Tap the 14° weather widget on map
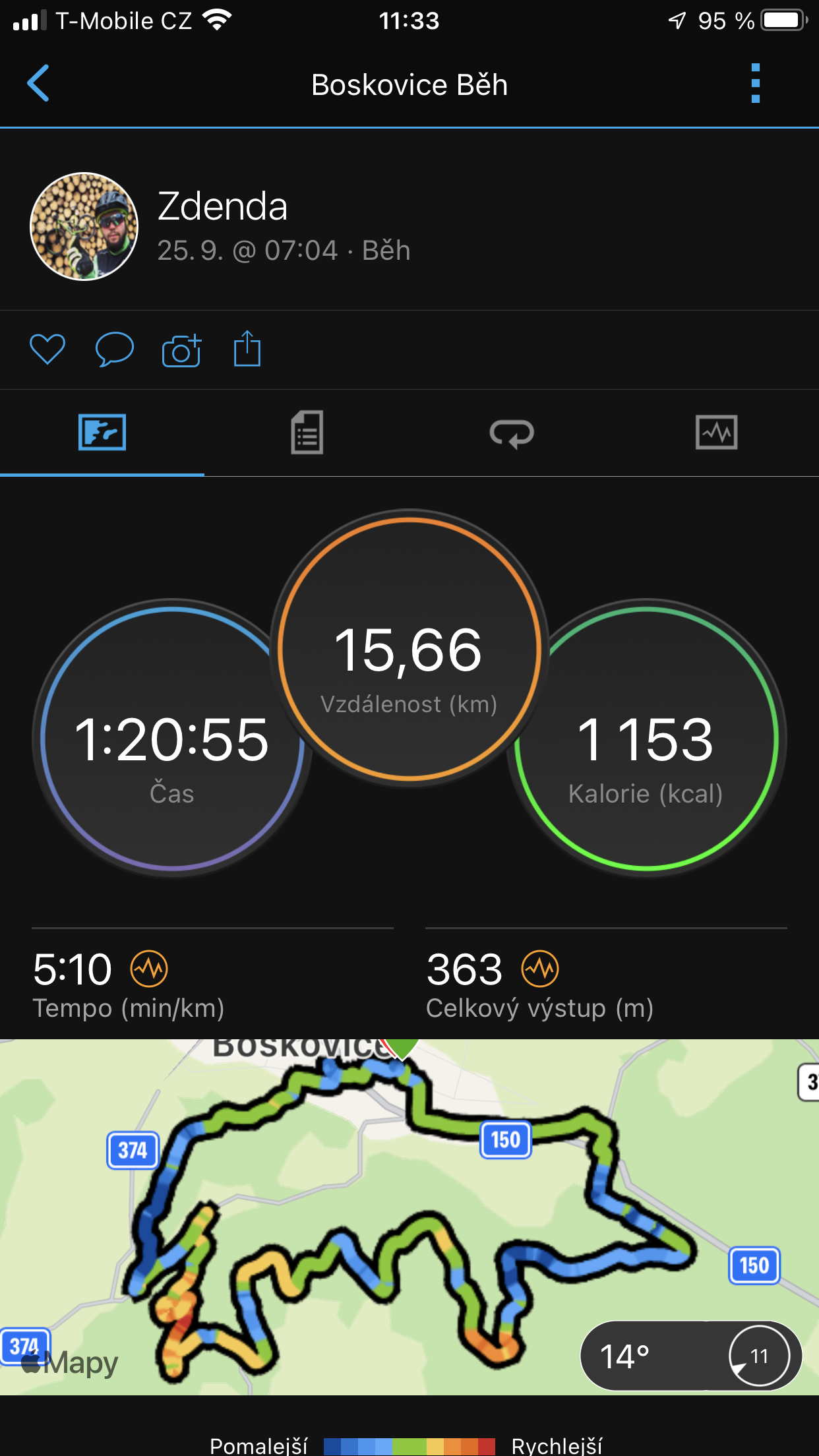This screenshot has width=819, height=1456. (691, 1356)
